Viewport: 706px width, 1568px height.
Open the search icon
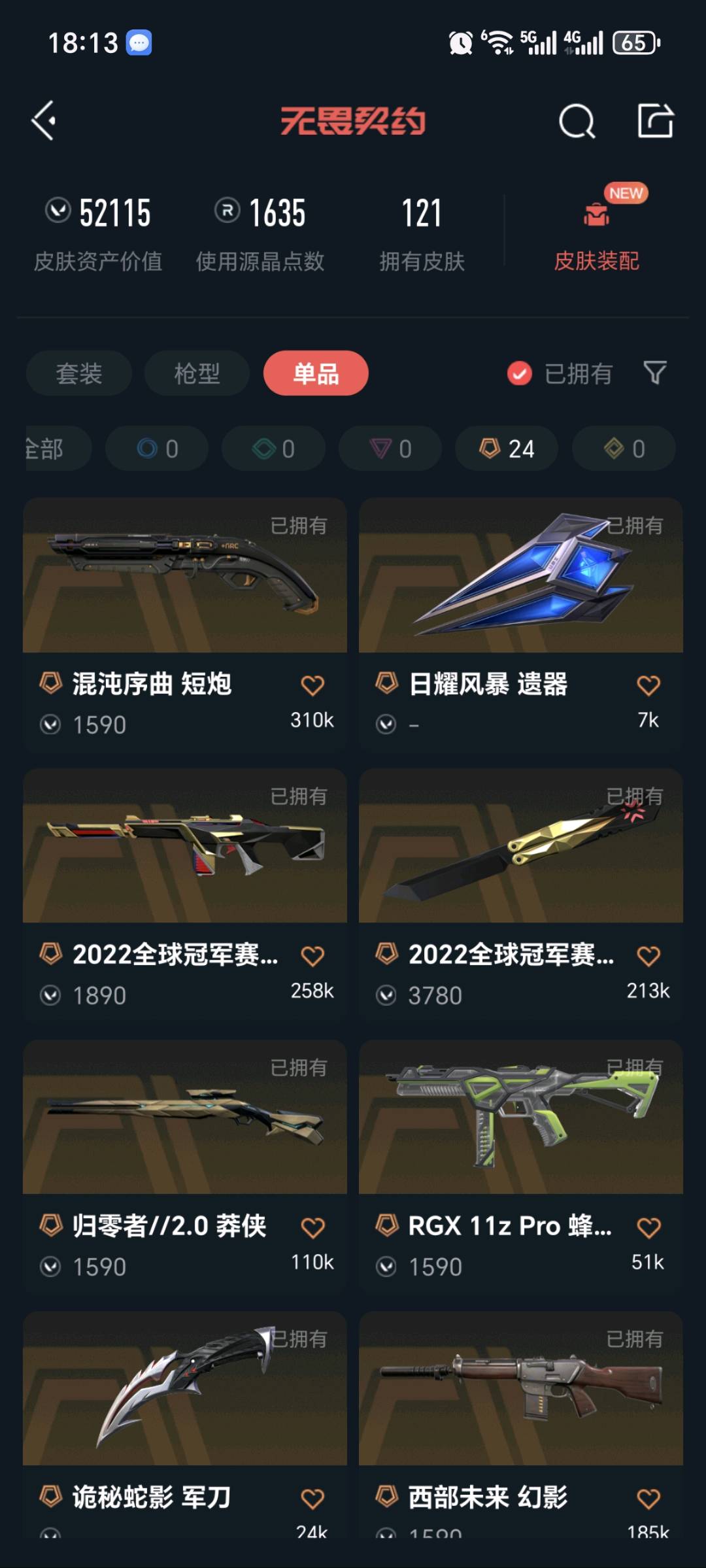click(577, 121)
